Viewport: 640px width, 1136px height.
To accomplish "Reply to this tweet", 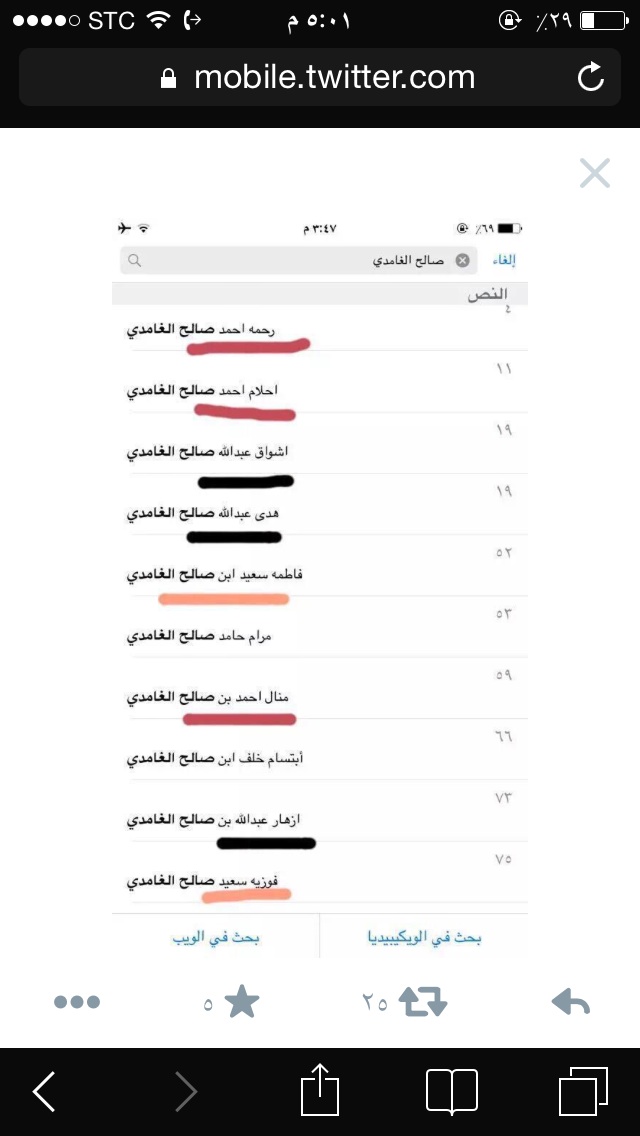I will [570, 1003].
